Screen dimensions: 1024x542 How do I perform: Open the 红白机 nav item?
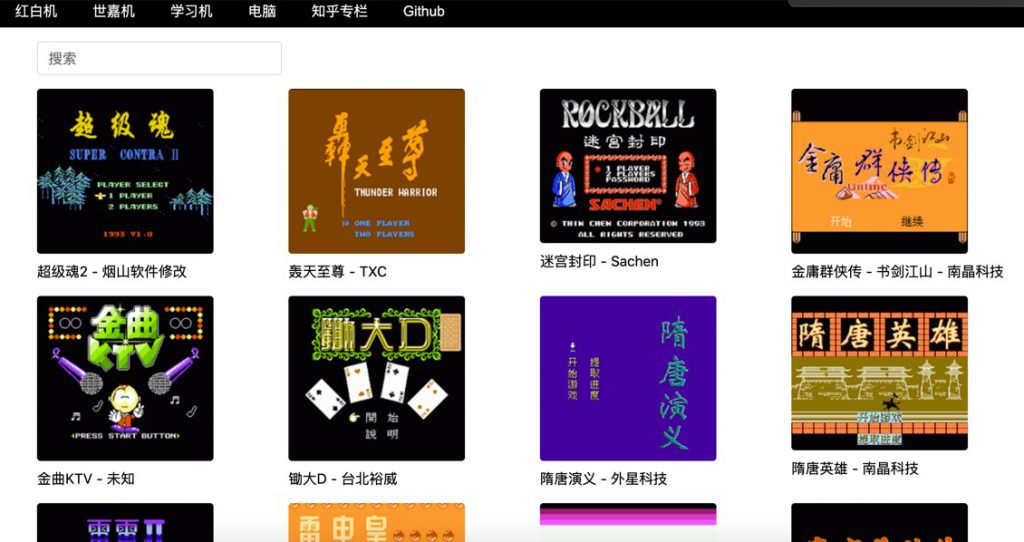(36, 12)
